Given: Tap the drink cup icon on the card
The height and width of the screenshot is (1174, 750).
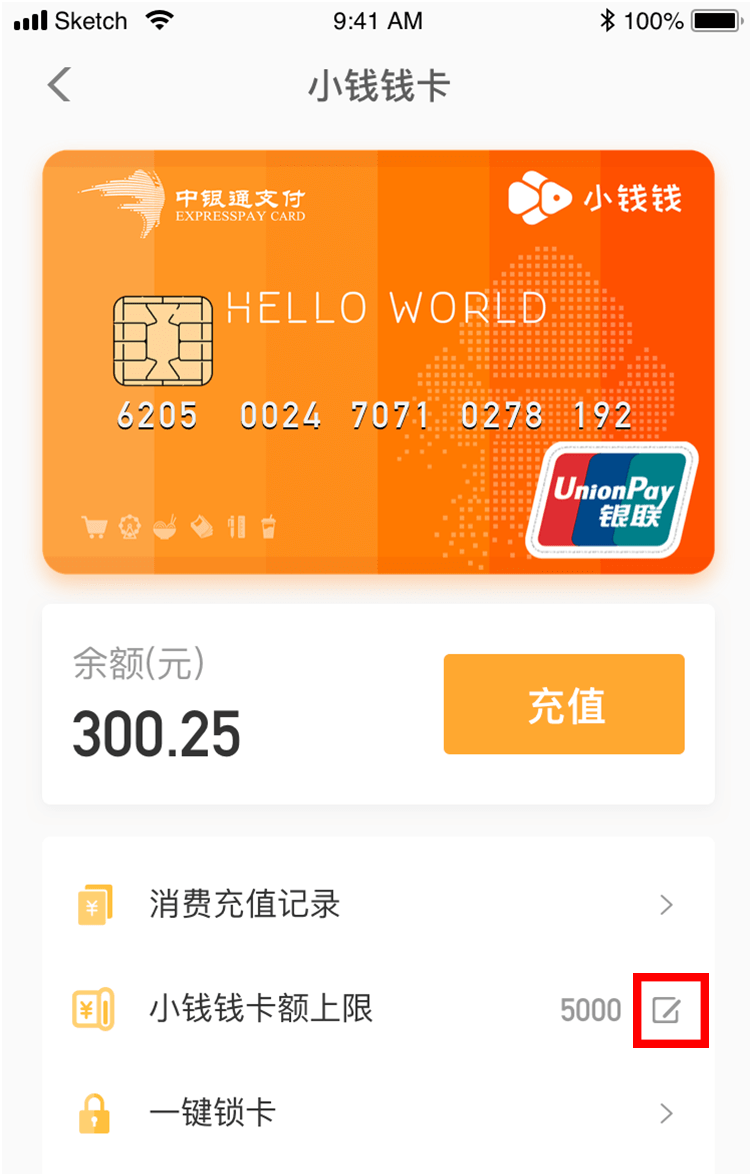Looking at the screenshot, I should 270,525.
